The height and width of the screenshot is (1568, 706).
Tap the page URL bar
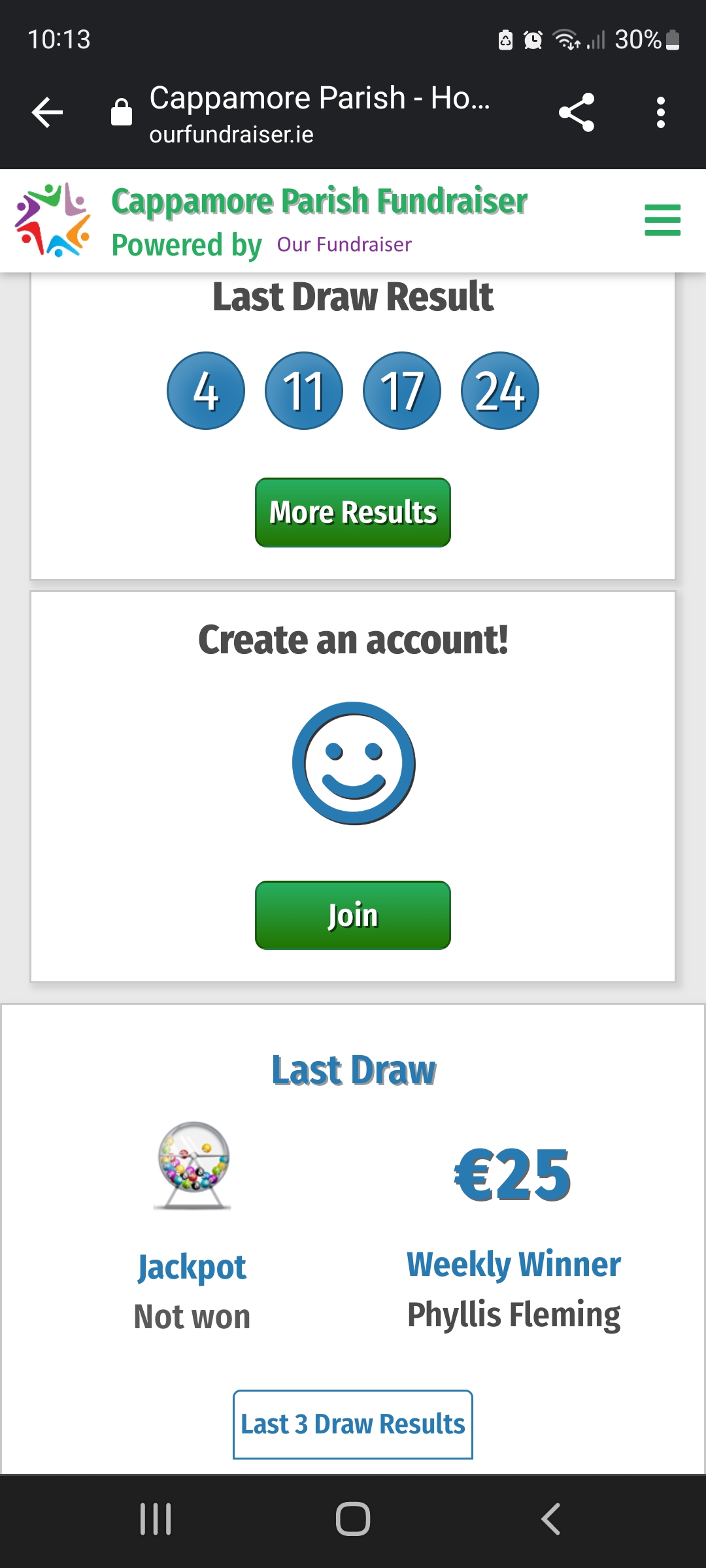[x=319, y=112]
